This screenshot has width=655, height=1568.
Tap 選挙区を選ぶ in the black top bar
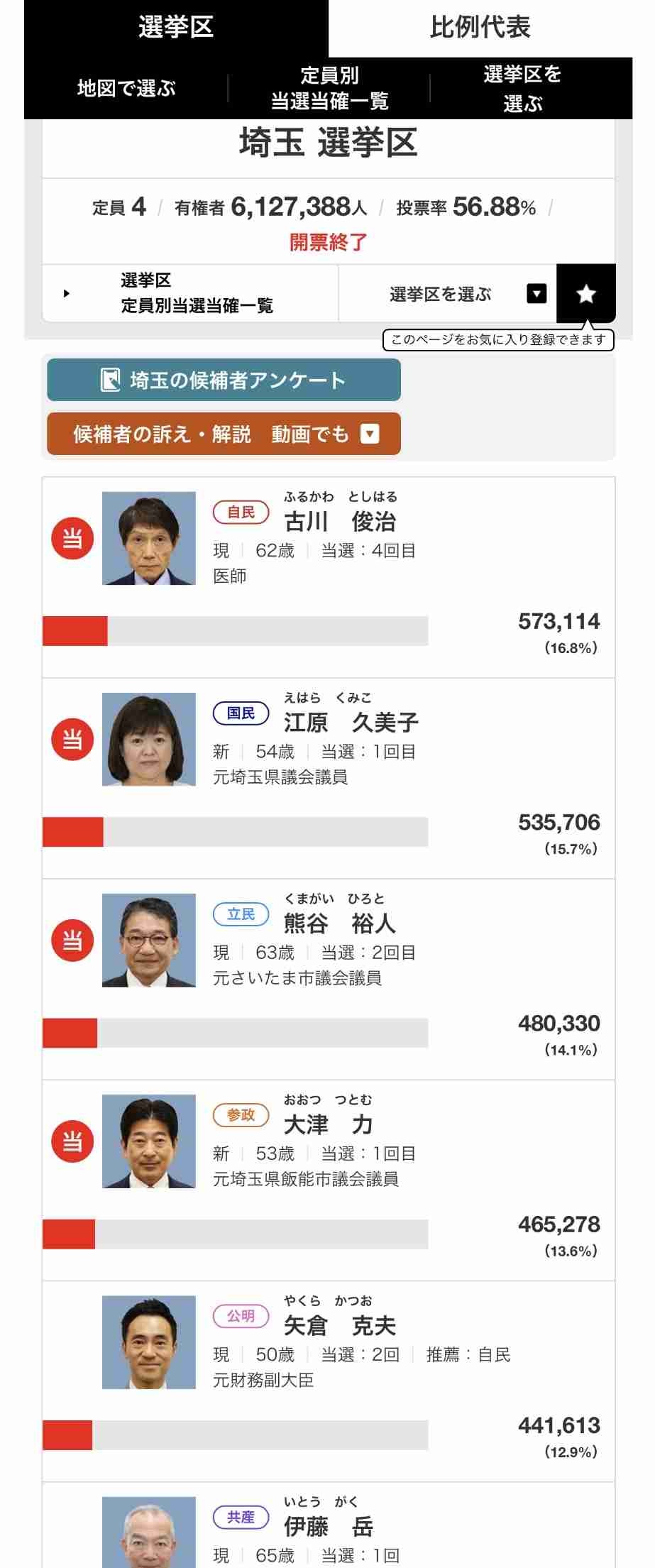point(522,89)
